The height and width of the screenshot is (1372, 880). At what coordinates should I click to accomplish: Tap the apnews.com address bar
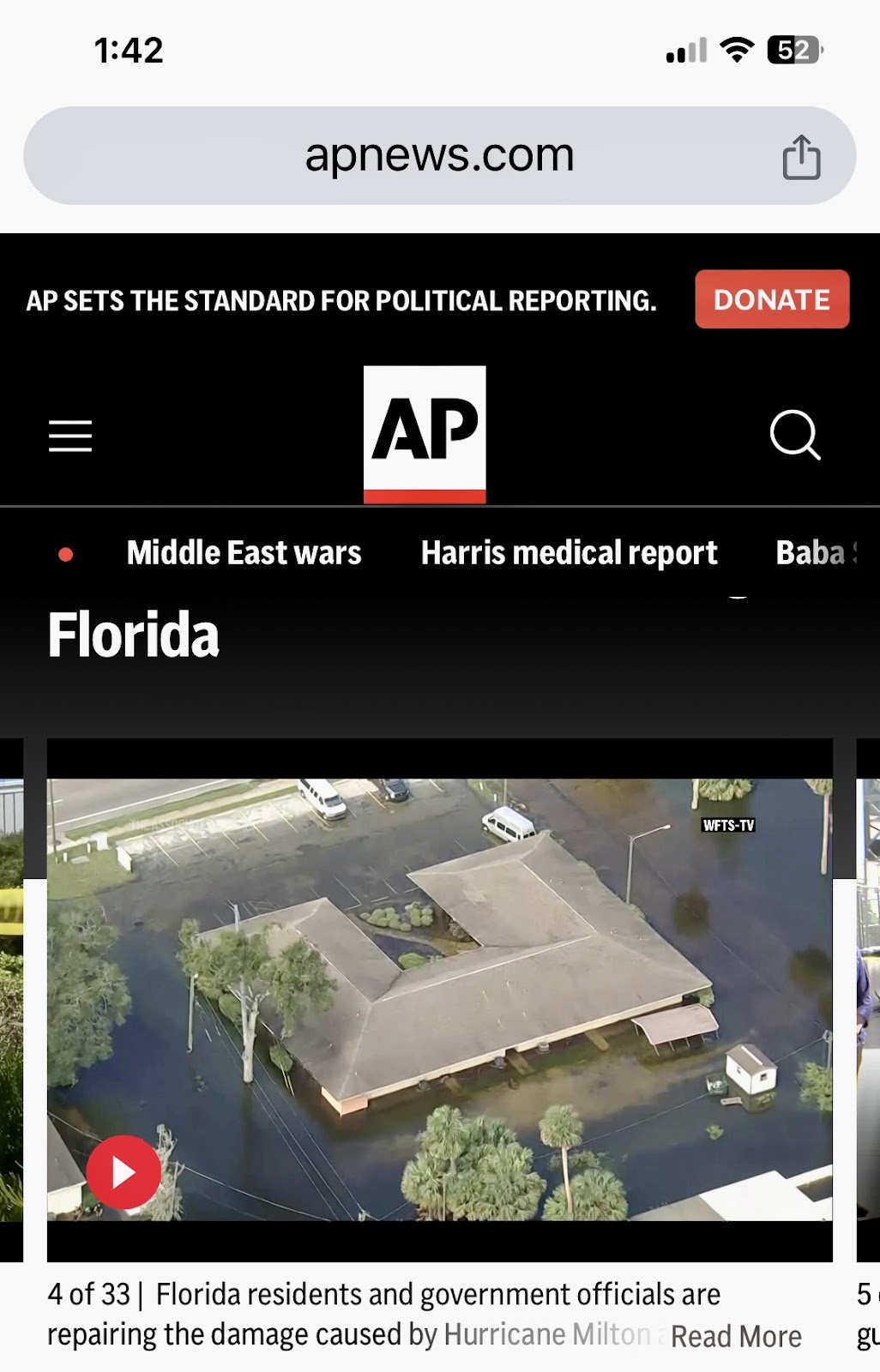pos(439,155)
